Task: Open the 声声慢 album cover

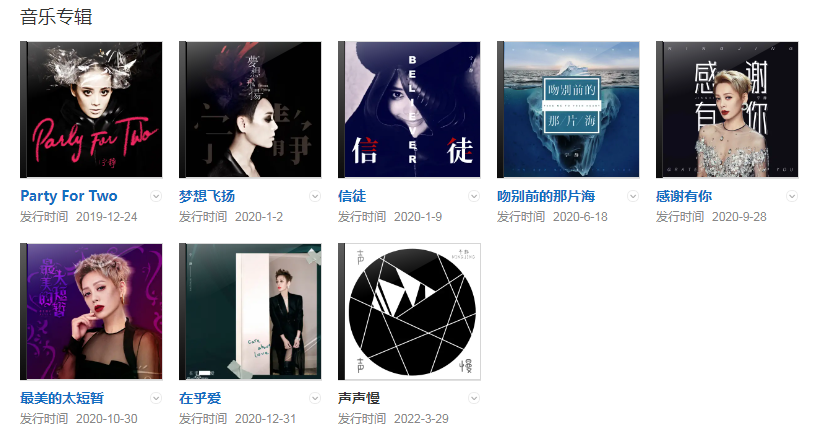Action: coord(409,311)
